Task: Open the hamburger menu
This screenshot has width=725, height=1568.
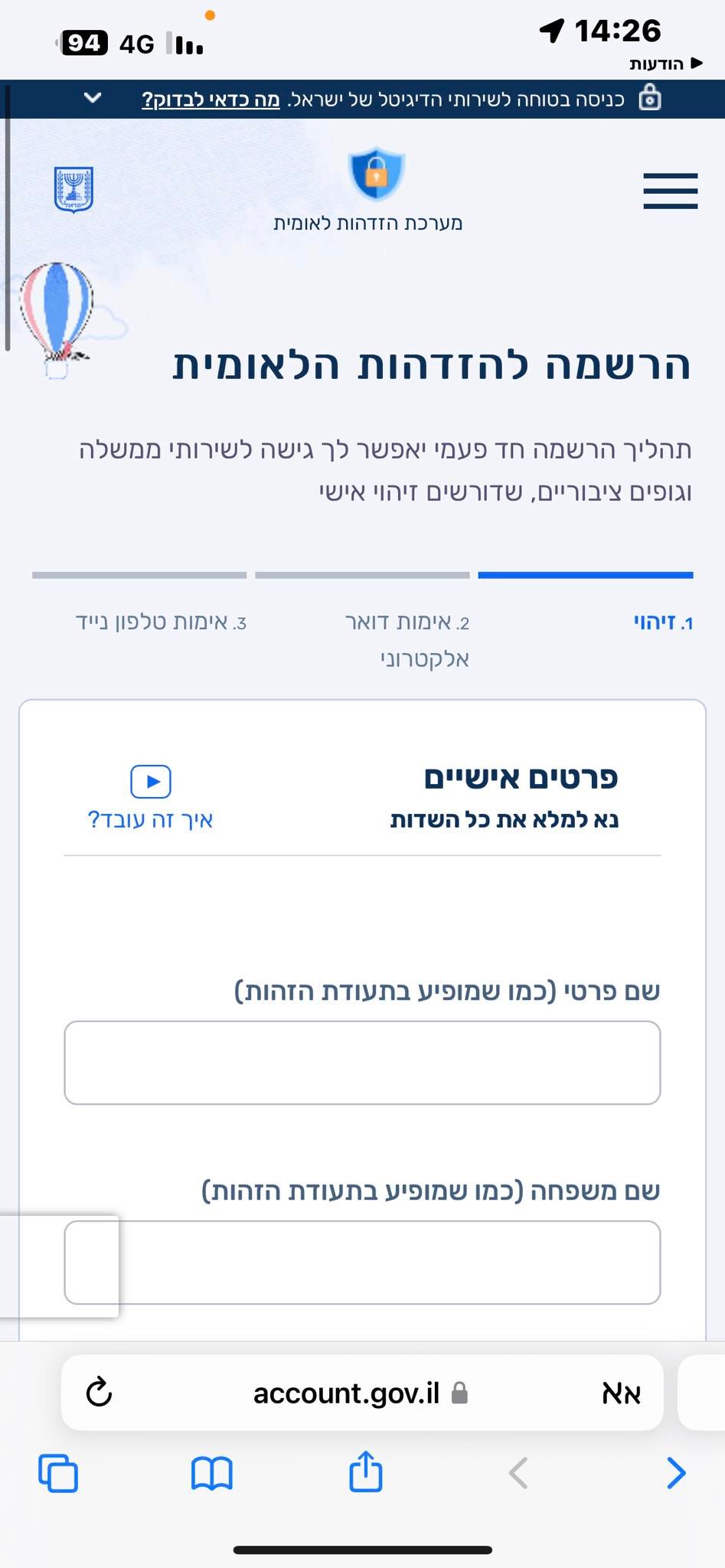Action: (x=670, y=191)
